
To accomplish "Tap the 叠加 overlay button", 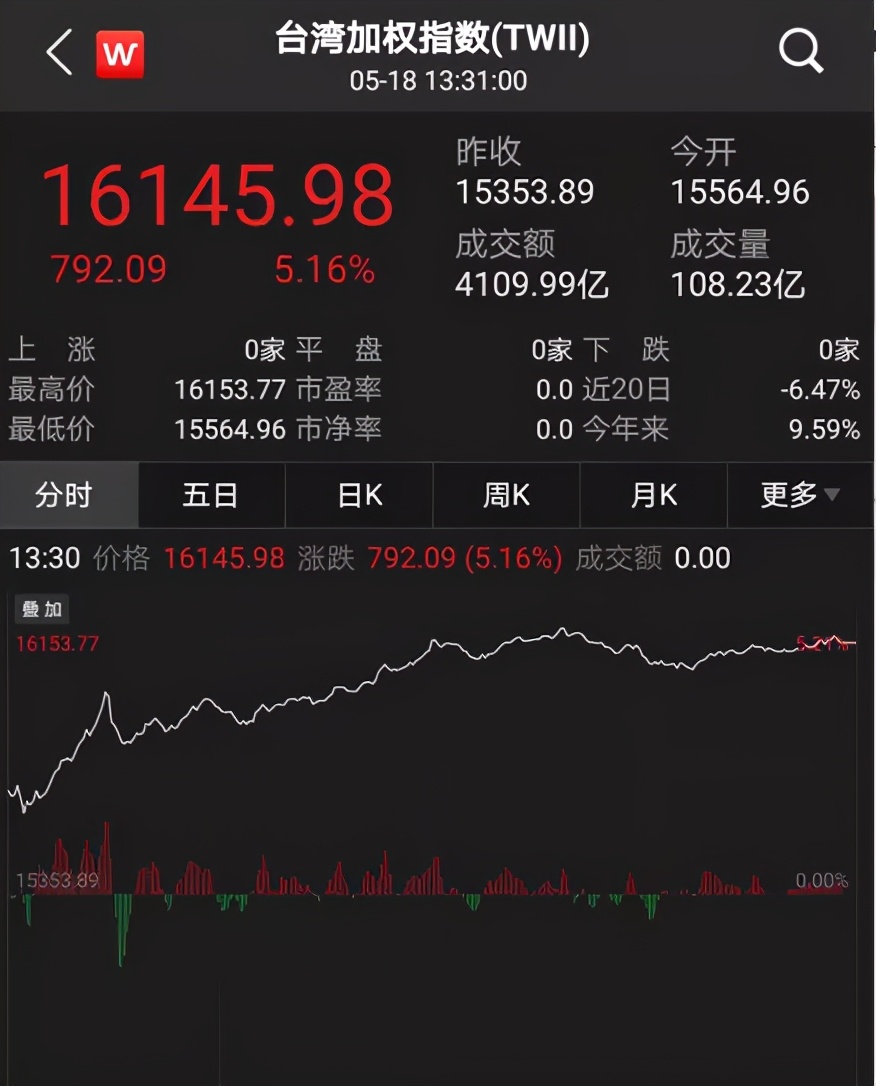I will tap(42, 609).
